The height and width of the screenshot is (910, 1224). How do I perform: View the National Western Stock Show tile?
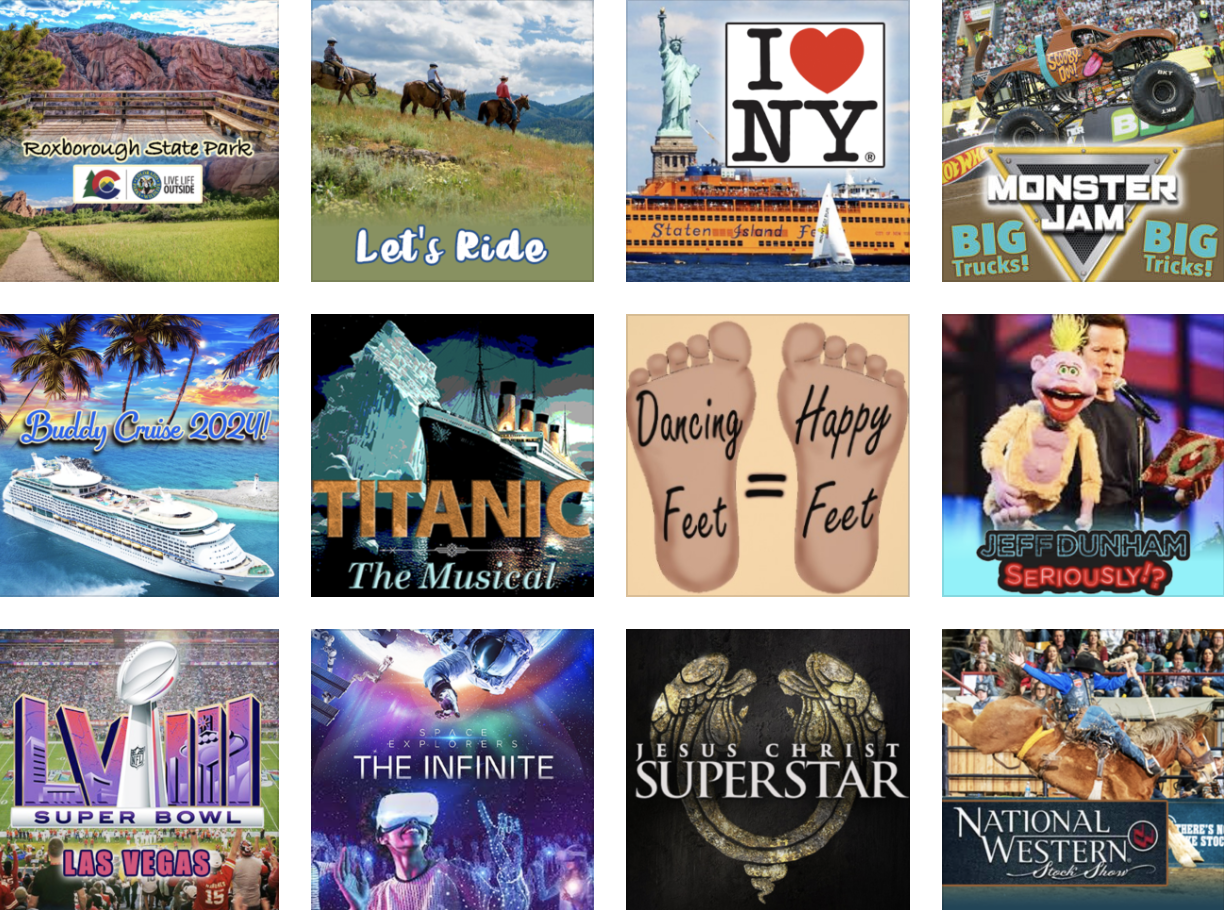1082,769
